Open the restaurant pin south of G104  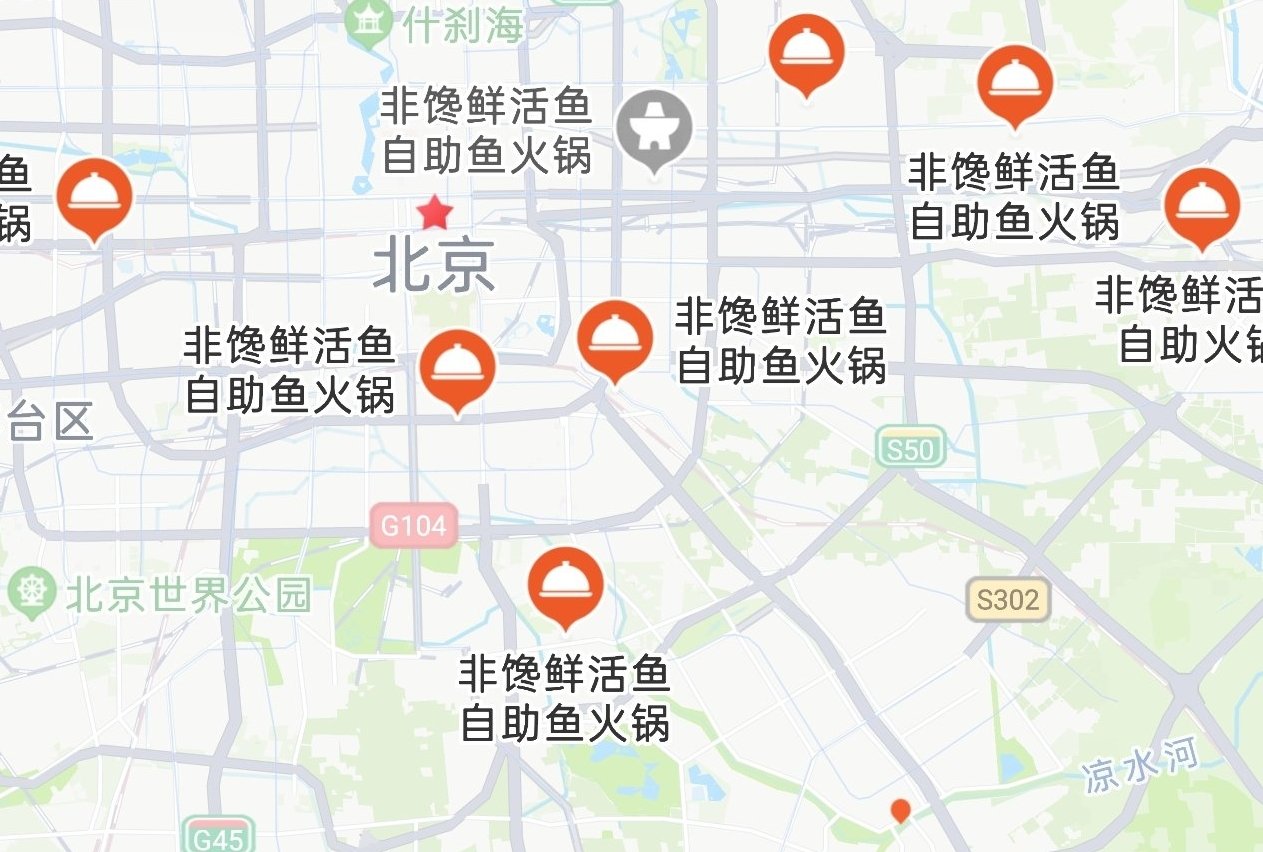coord(565,585)
